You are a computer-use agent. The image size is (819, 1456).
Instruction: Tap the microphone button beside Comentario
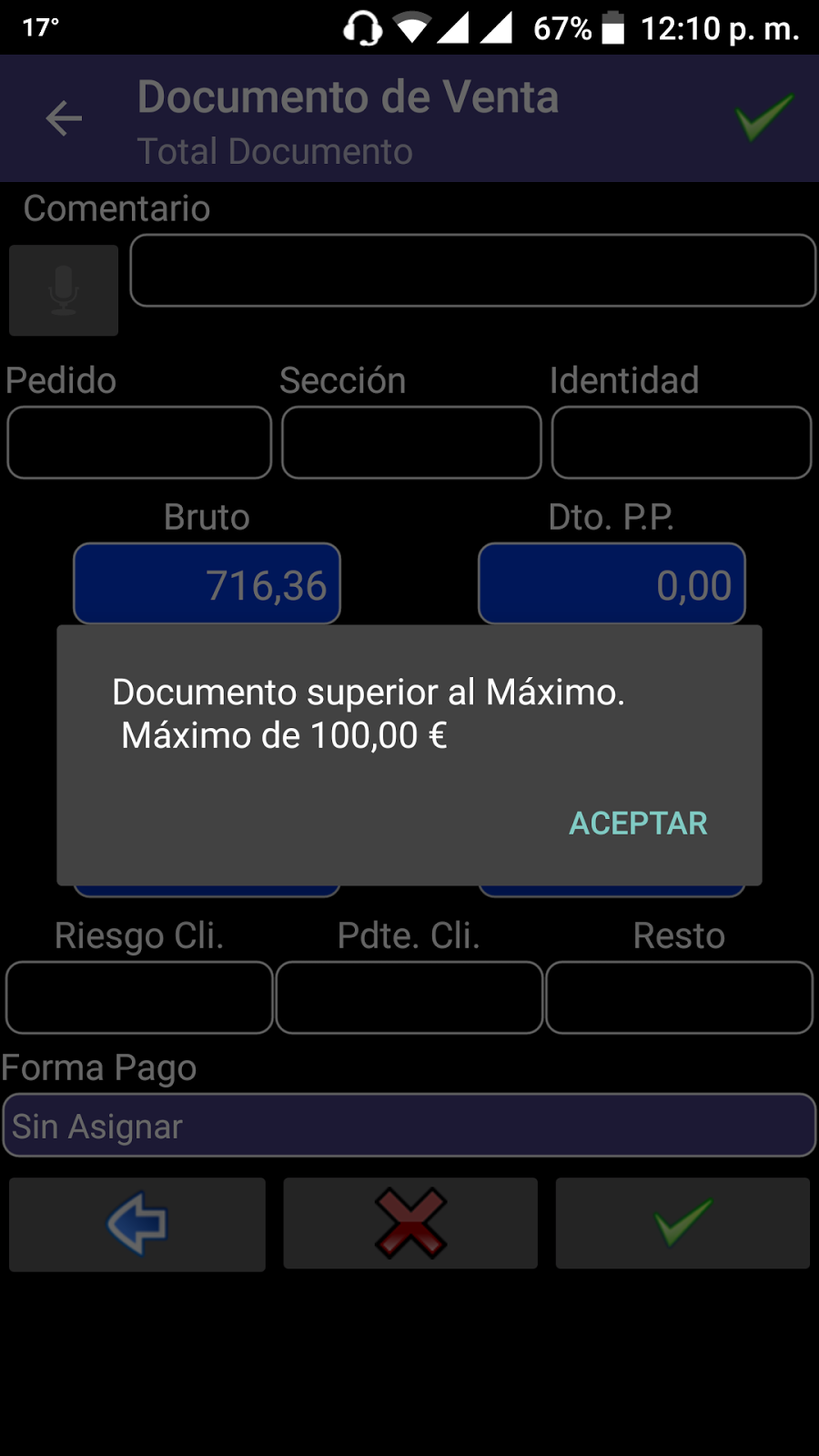[64, 290]
